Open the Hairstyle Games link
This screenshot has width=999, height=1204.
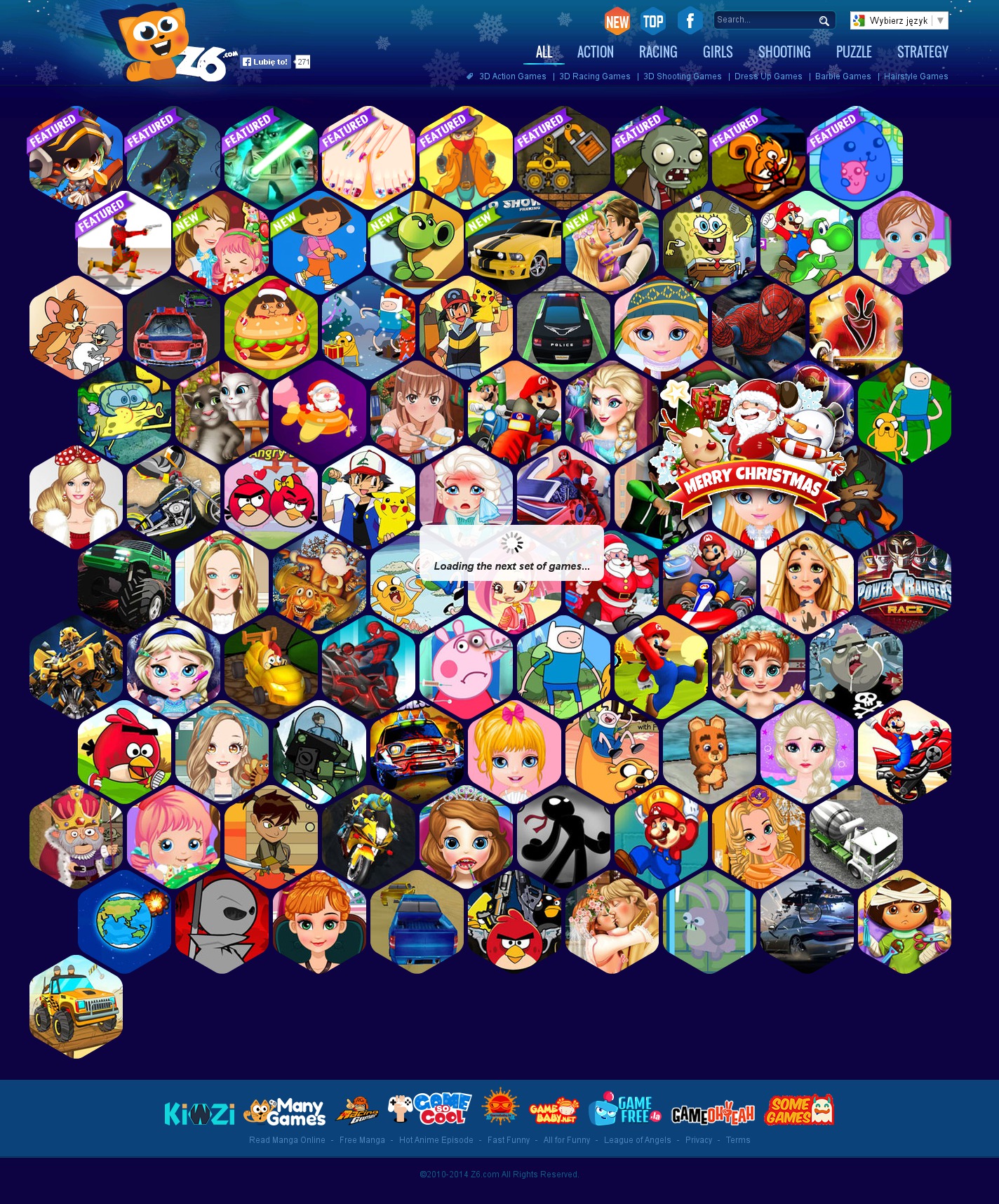coord(916,76)
